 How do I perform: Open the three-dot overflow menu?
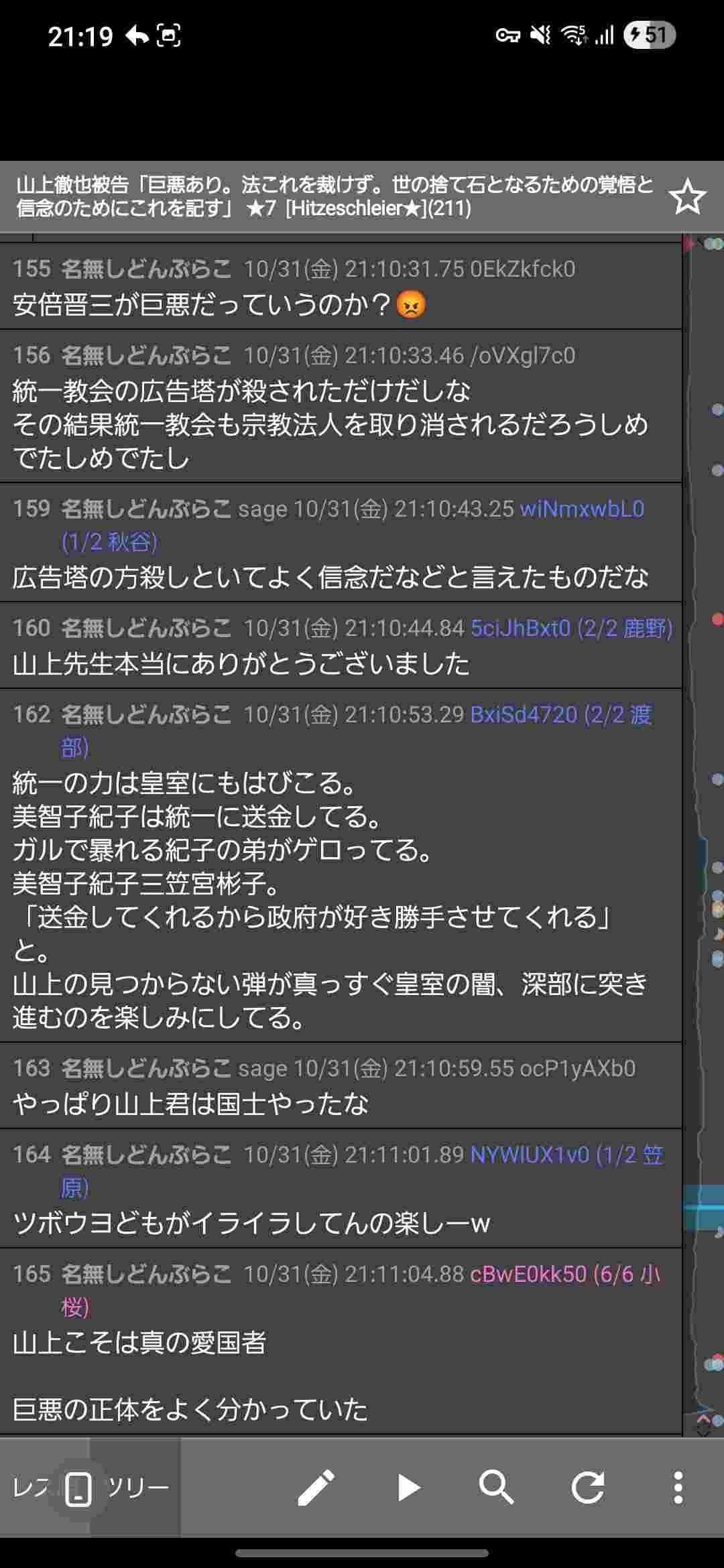(x=678, y=1488)
